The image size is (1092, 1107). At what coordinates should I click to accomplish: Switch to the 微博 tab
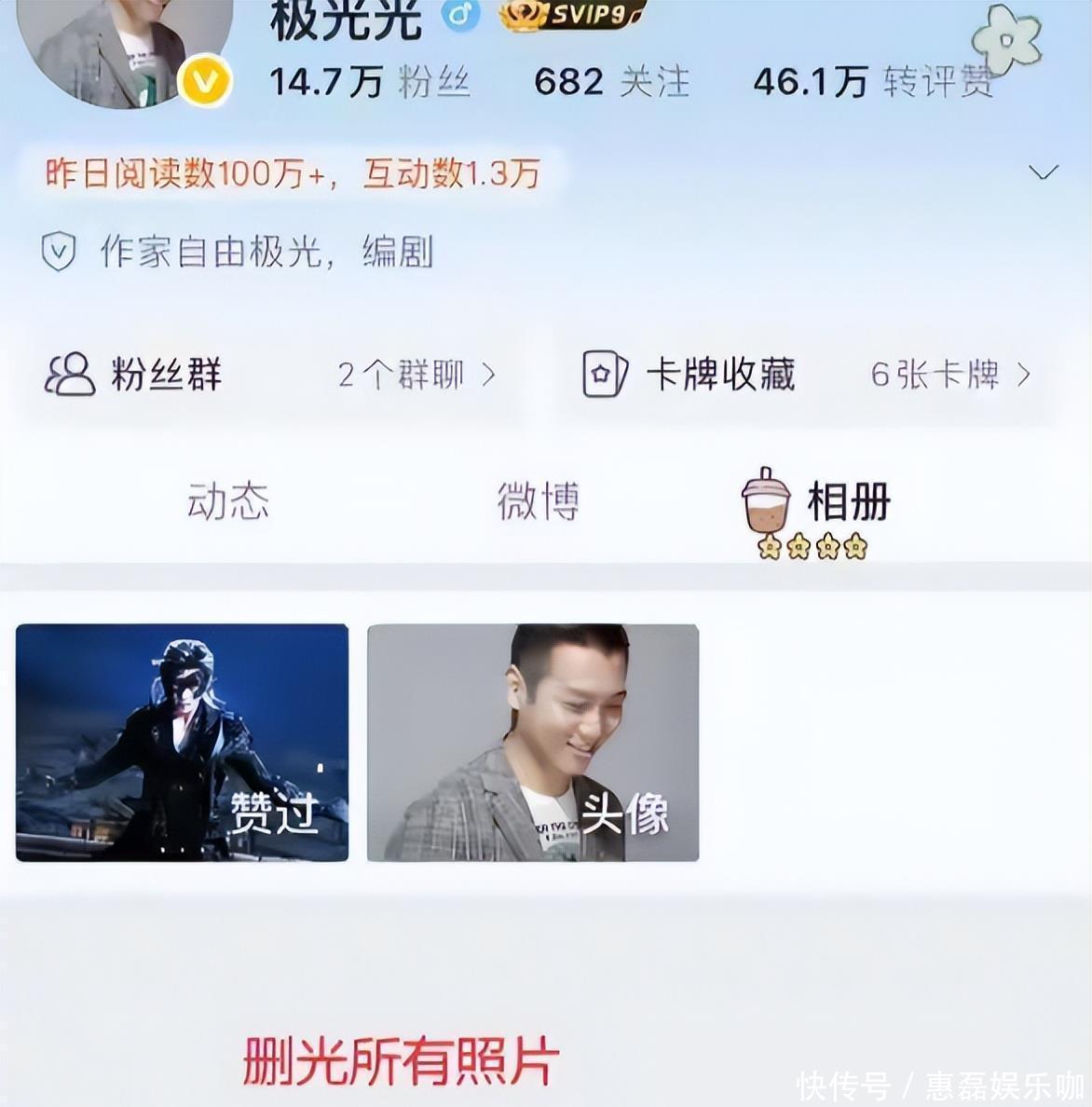(x=539, y=501)
